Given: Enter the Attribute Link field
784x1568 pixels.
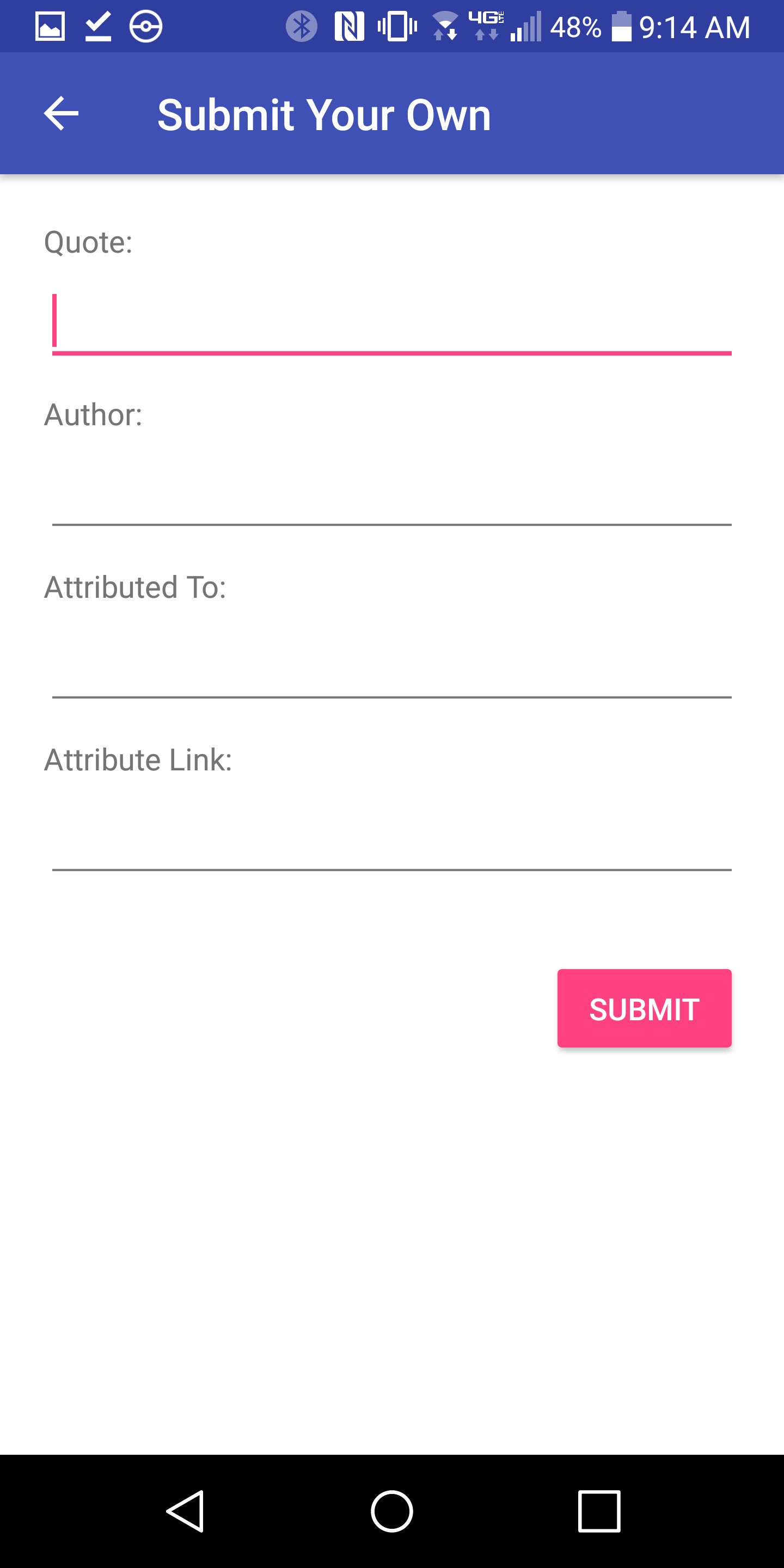Looking at the screenshot, I should tap(391, 840).
